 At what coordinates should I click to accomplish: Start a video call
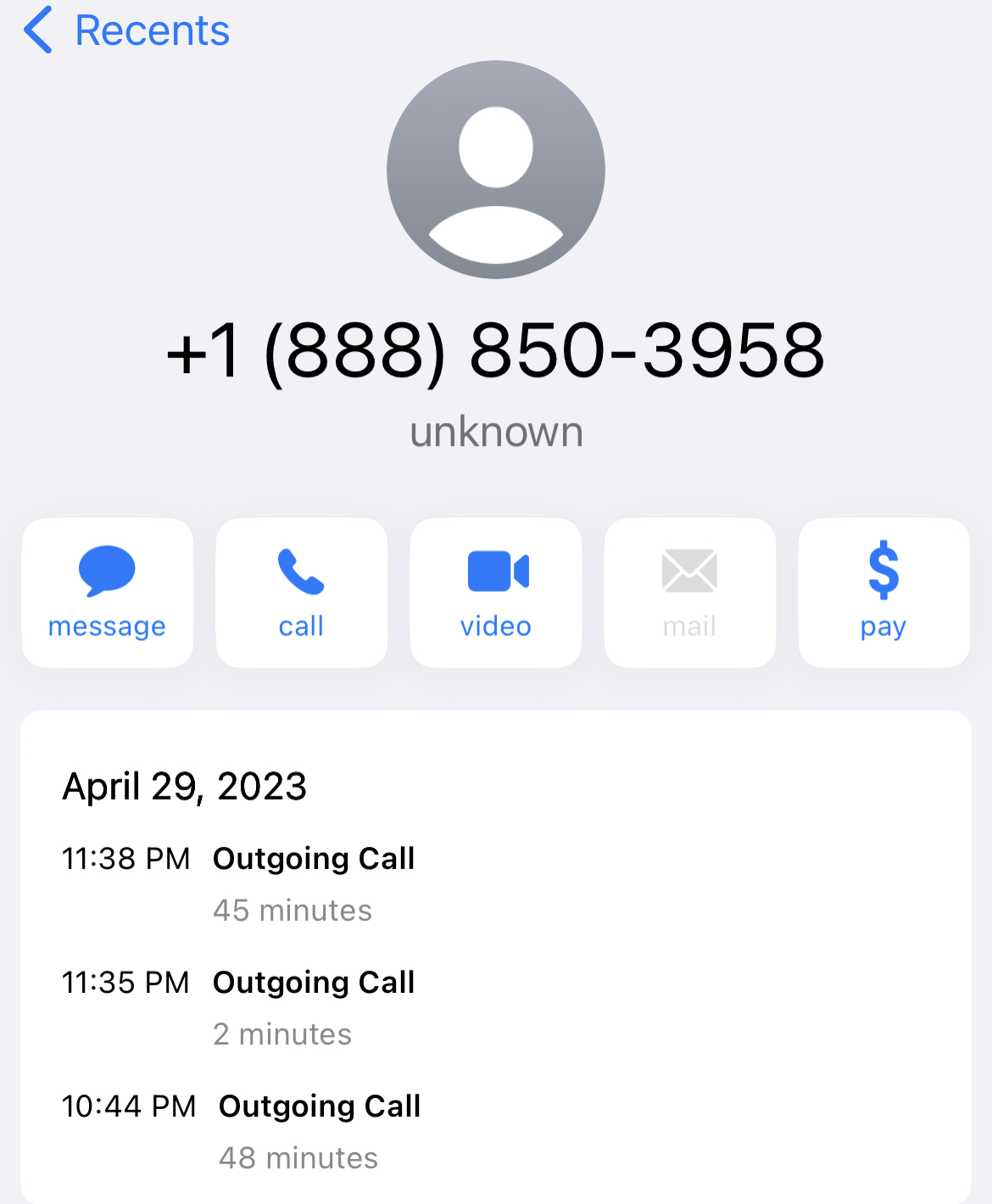496,593
